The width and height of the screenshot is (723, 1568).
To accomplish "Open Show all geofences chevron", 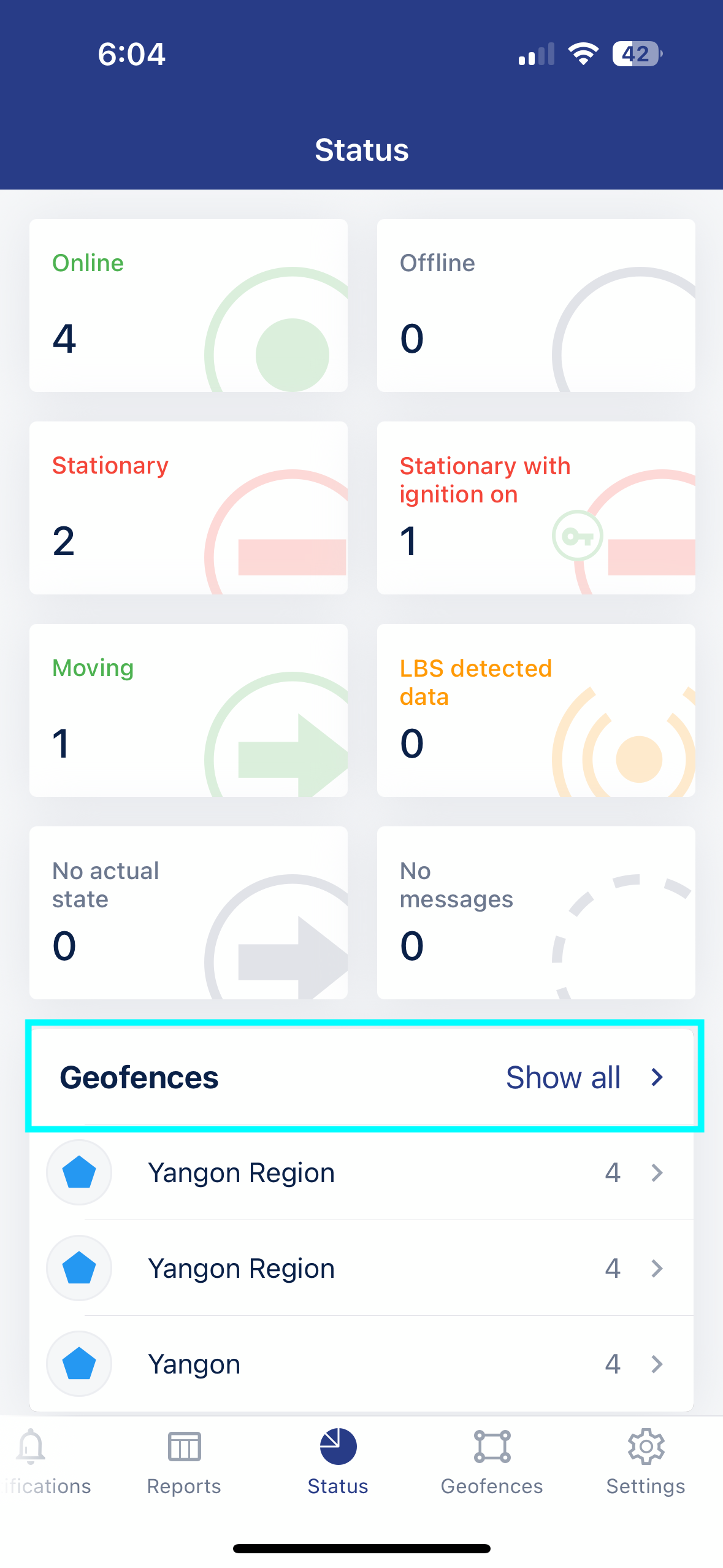I will [x=657, y=1077].
